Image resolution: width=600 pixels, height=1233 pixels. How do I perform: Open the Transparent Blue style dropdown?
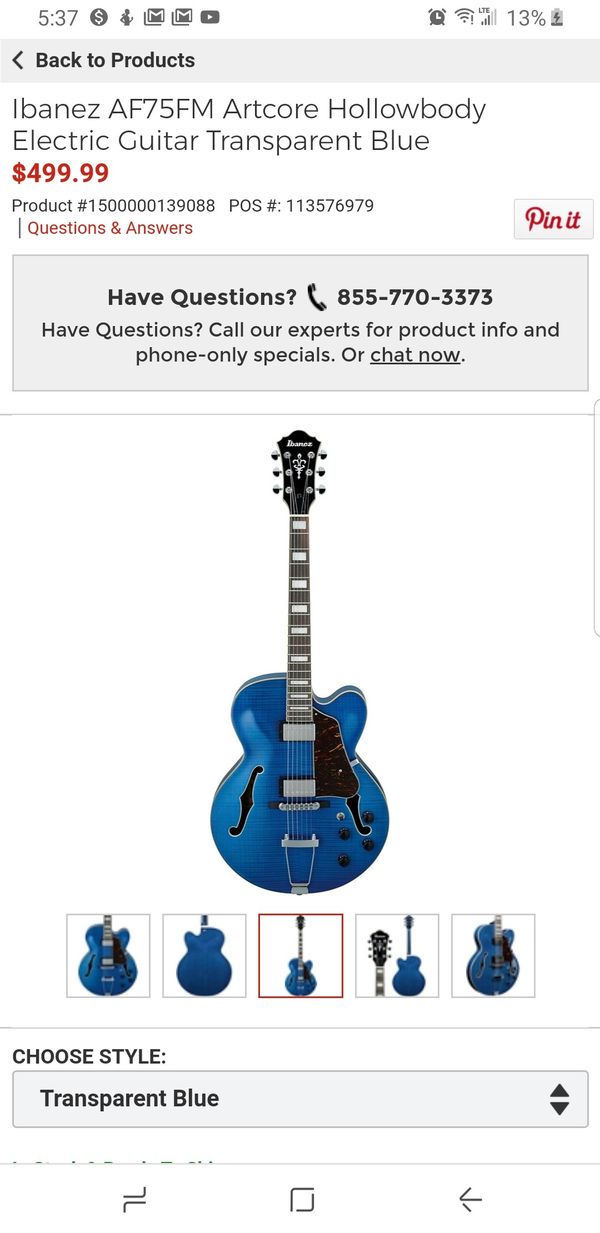tap(300, 1099)
